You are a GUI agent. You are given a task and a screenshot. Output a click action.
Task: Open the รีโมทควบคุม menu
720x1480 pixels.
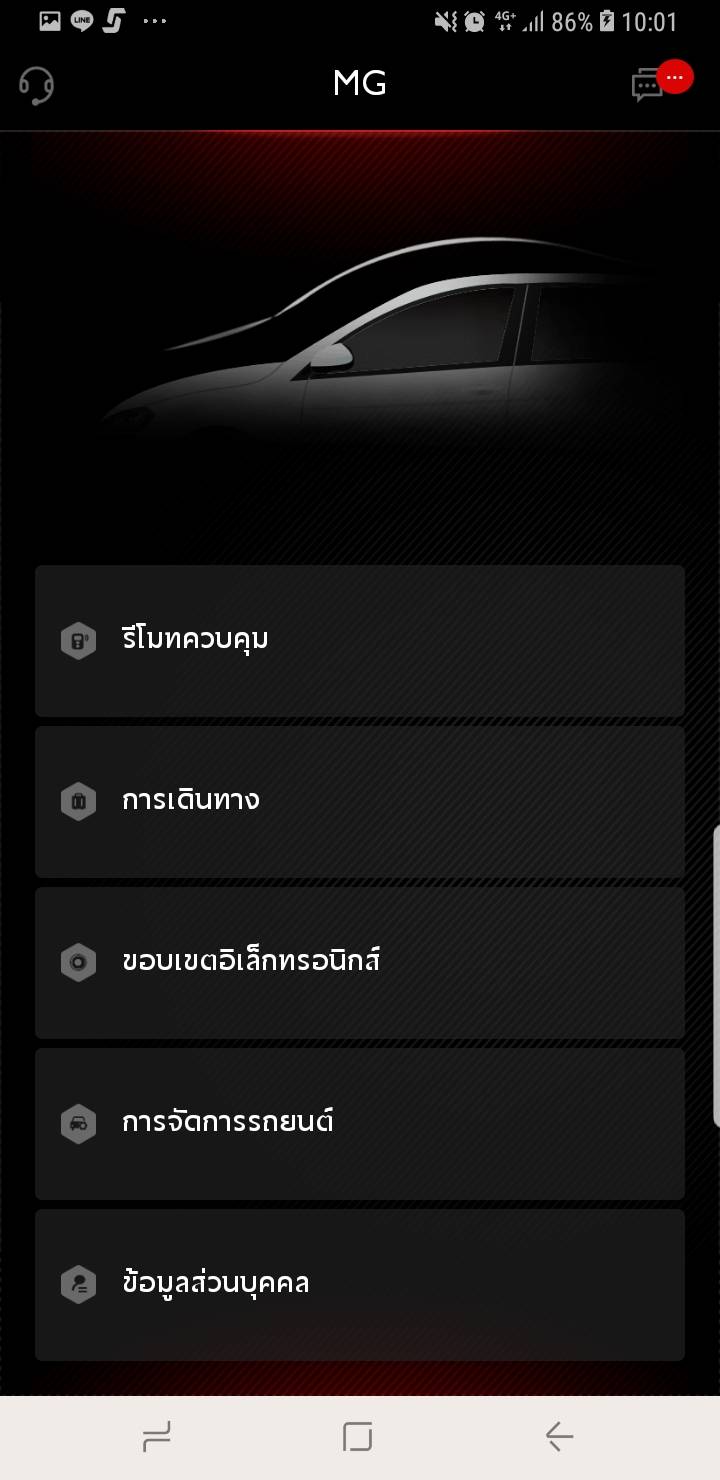point(360,640)
